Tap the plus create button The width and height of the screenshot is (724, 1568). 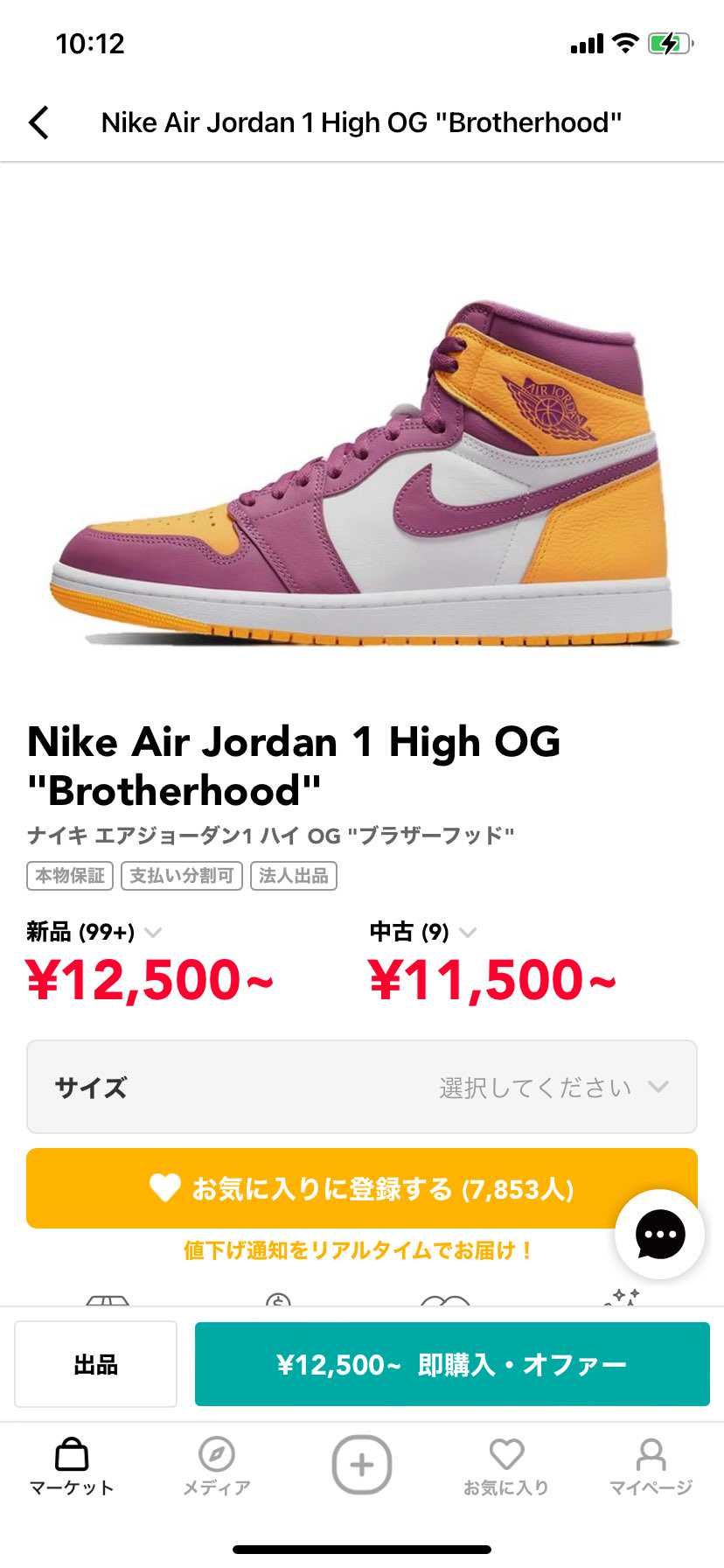(362, 1464)
